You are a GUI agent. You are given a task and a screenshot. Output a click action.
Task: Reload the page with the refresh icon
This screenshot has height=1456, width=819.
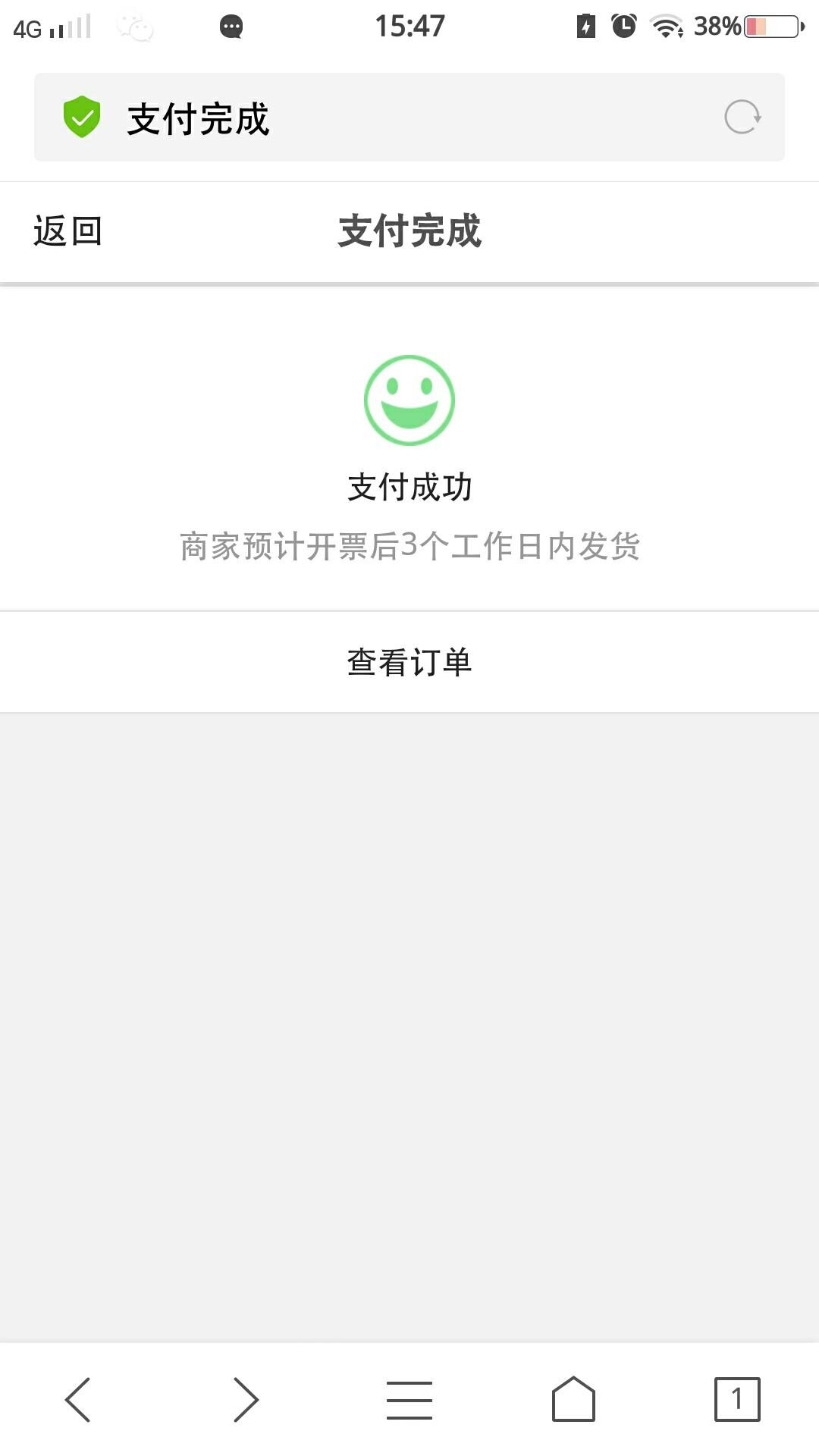coord(742,118)
